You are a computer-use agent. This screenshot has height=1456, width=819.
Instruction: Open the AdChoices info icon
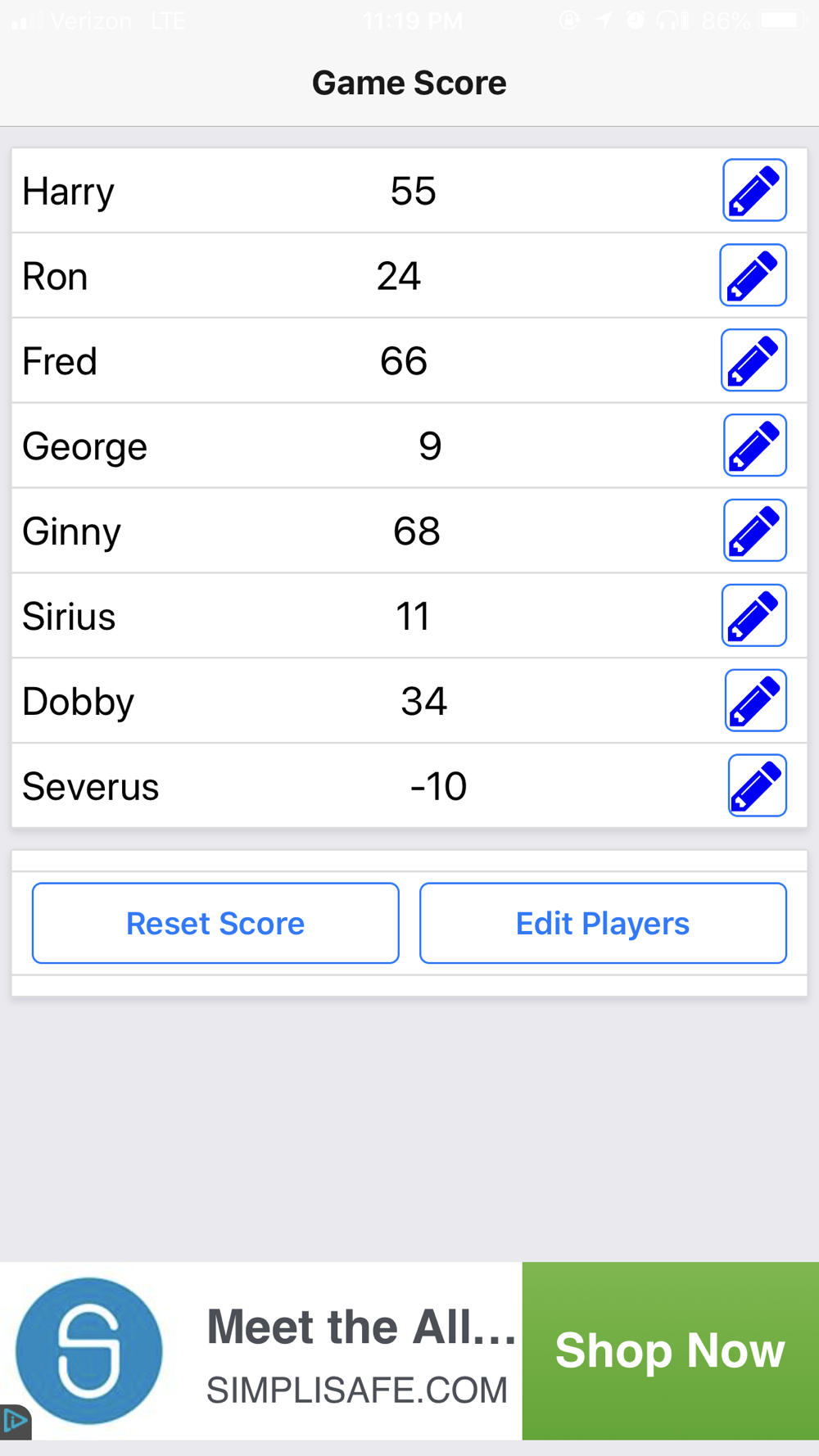(16, 1422)
